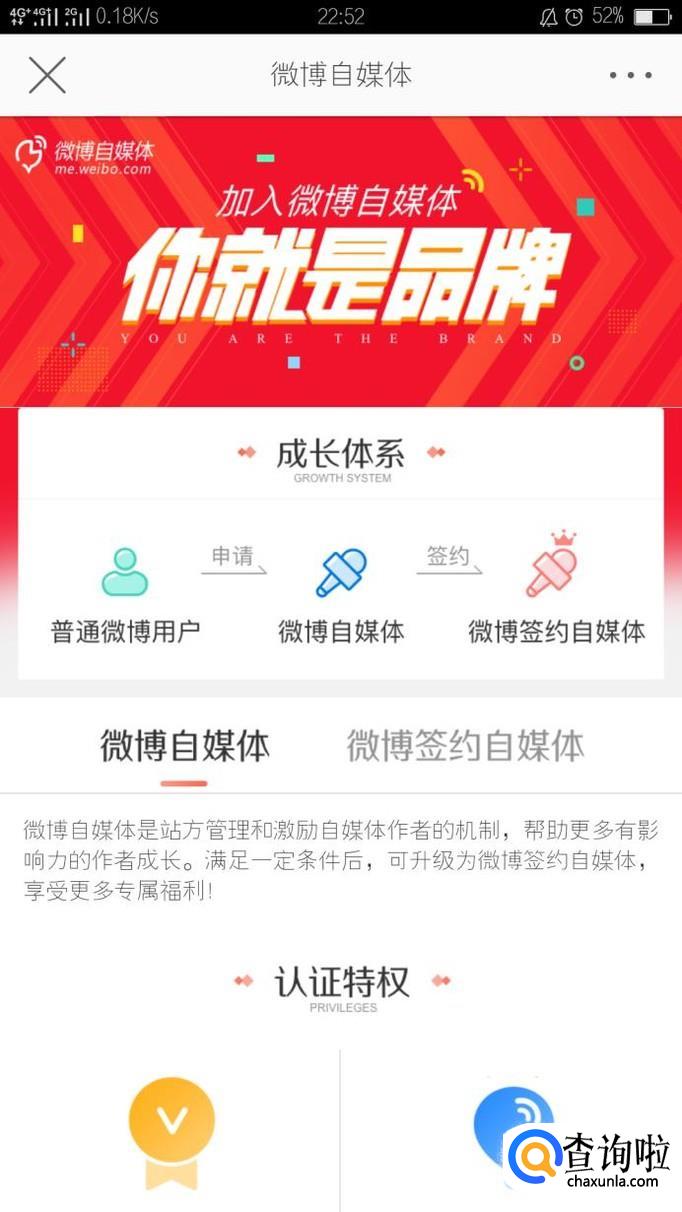
Task: Open the three-dot overflow menu
Action: [x=630, y=75]
